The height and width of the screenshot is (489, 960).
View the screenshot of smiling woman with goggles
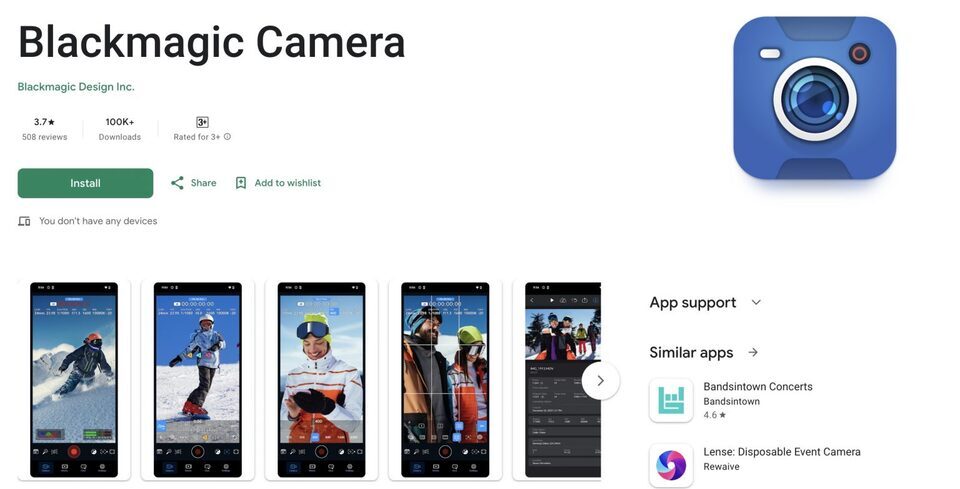tap(321, 380)
